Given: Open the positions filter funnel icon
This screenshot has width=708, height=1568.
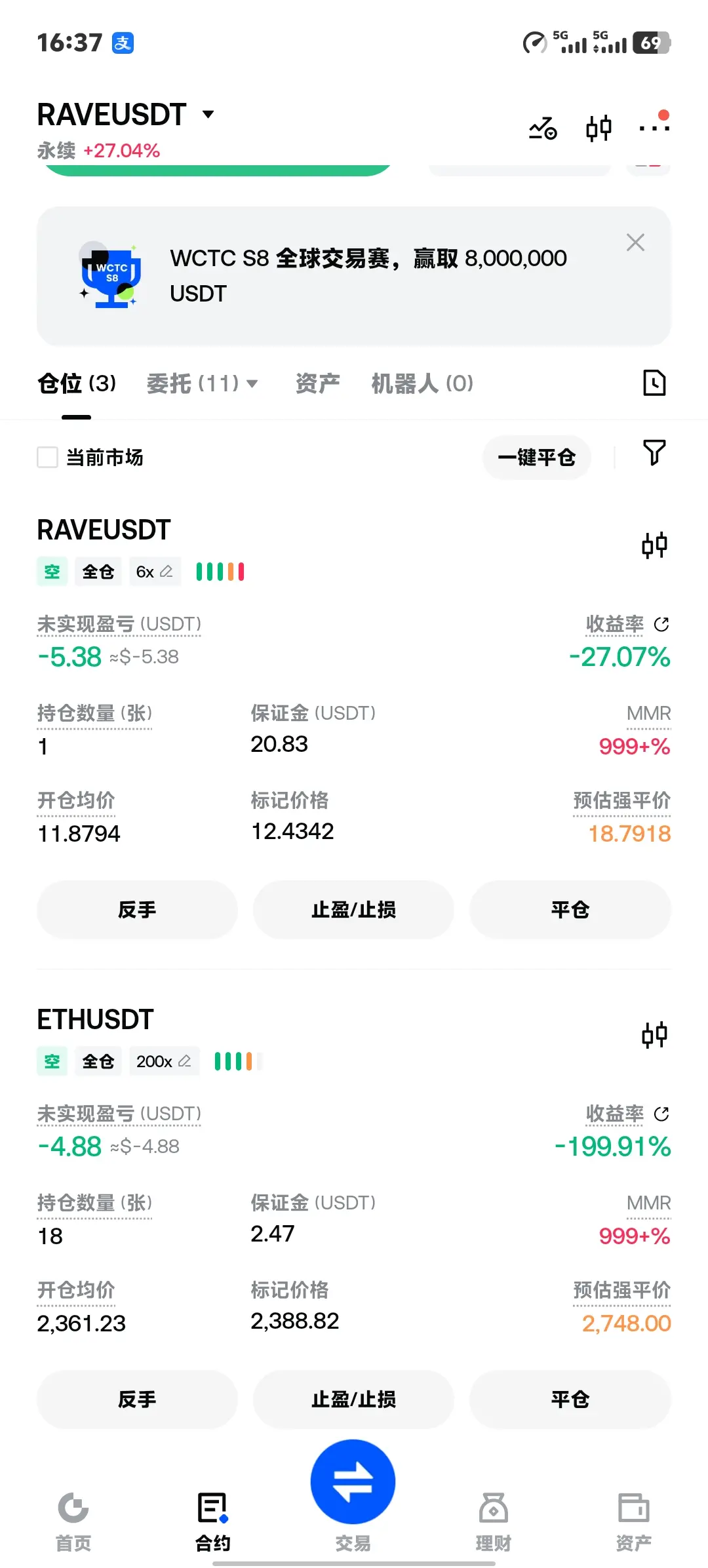Looking at the screenshot, I should (654, 452).
